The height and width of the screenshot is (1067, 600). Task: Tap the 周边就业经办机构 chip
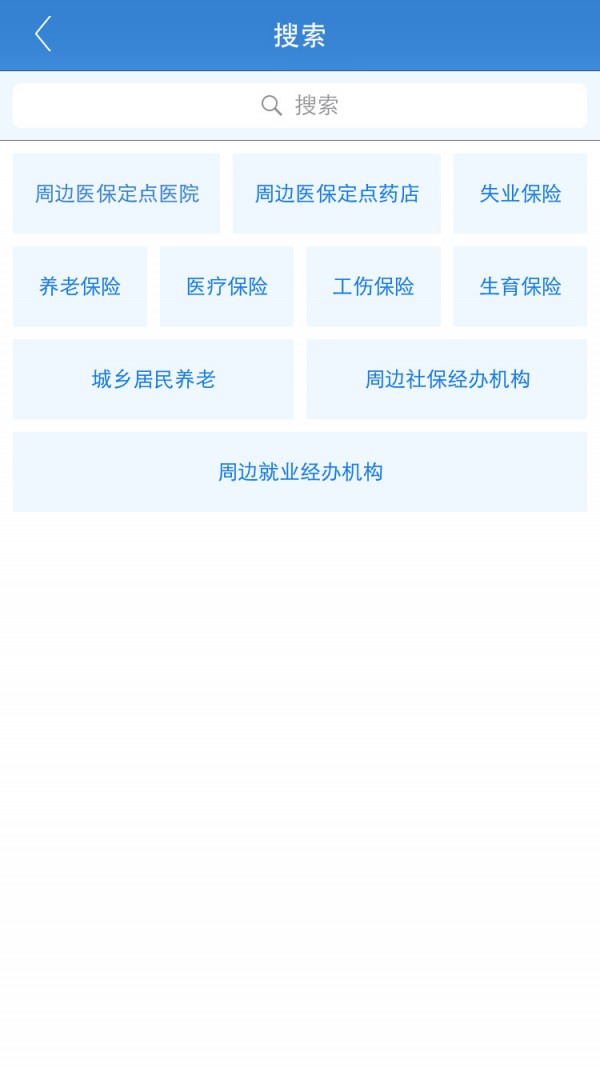click(300, 472)
